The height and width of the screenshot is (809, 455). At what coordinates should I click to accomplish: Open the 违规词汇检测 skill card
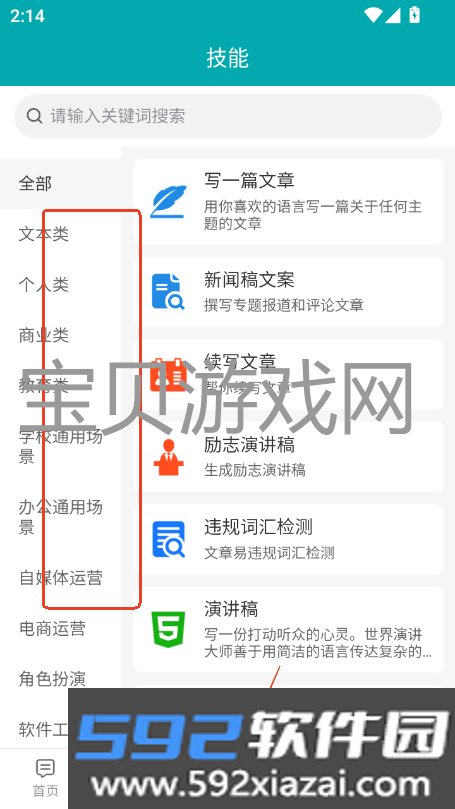pyautogui.click(x=288, y=540)
